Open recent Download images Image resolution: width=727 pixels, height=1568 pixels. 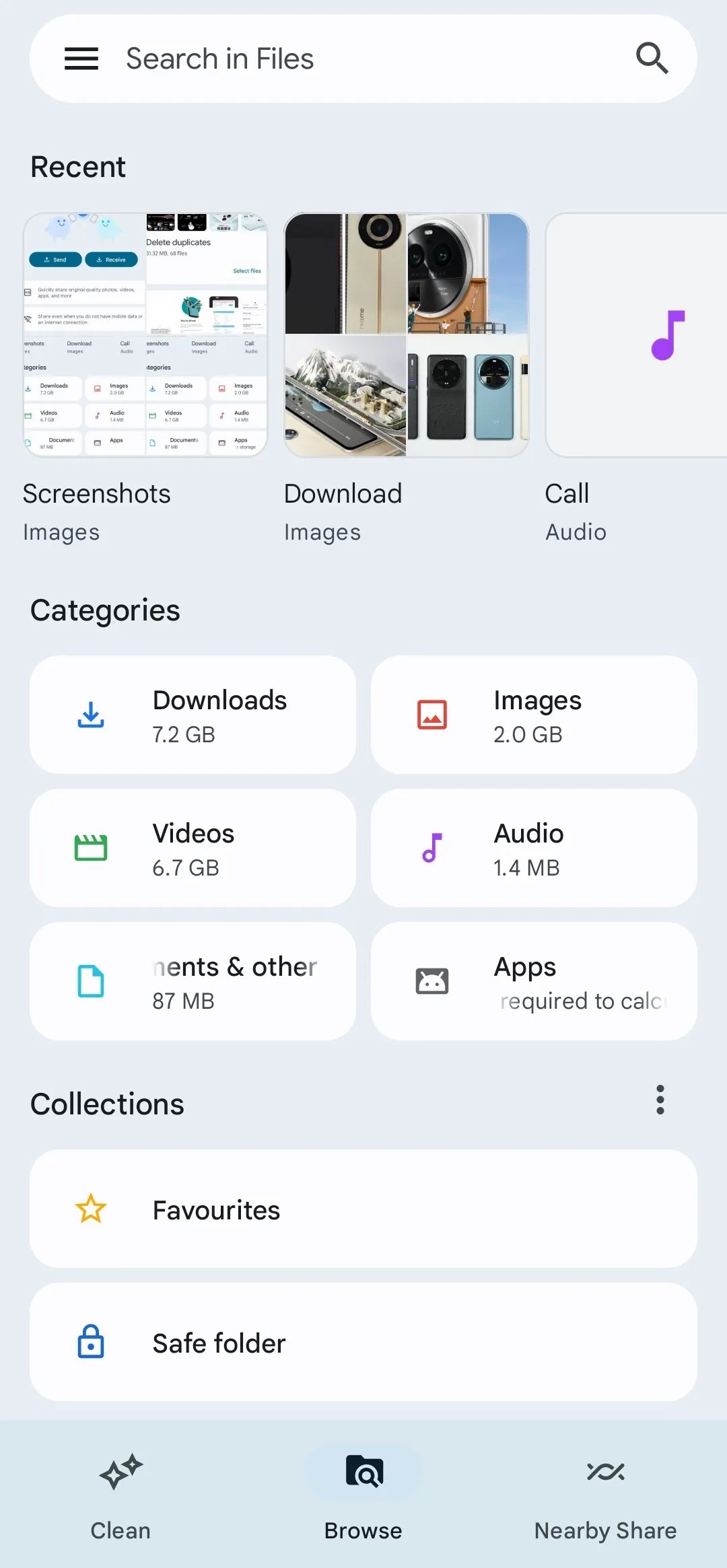pyautogui.click(x=407, y=335)
